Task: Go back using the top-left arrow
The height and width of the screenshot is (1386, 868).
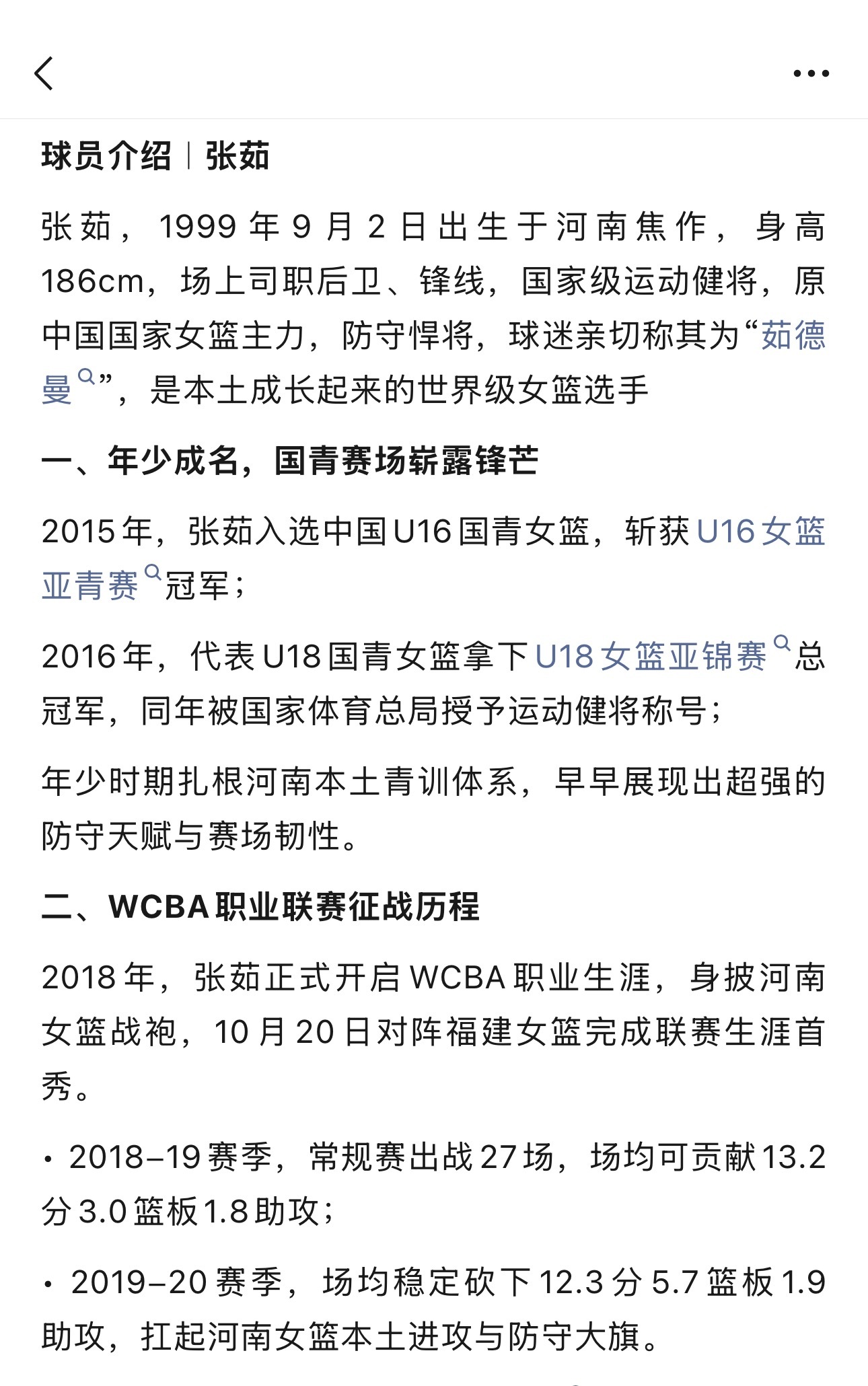Action: (x=44, y=73)
